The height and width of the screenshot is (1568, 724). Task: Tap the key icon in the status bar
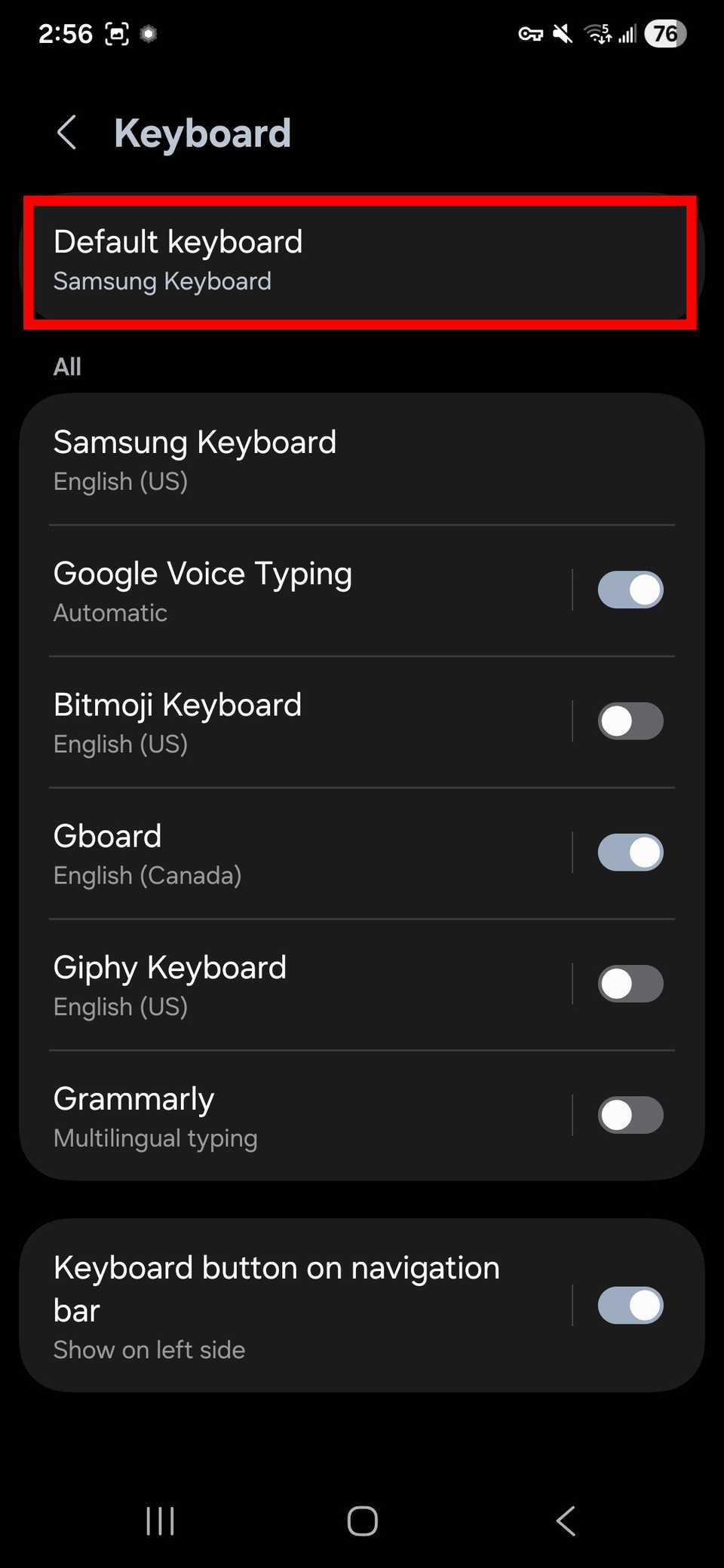(530, 33)
